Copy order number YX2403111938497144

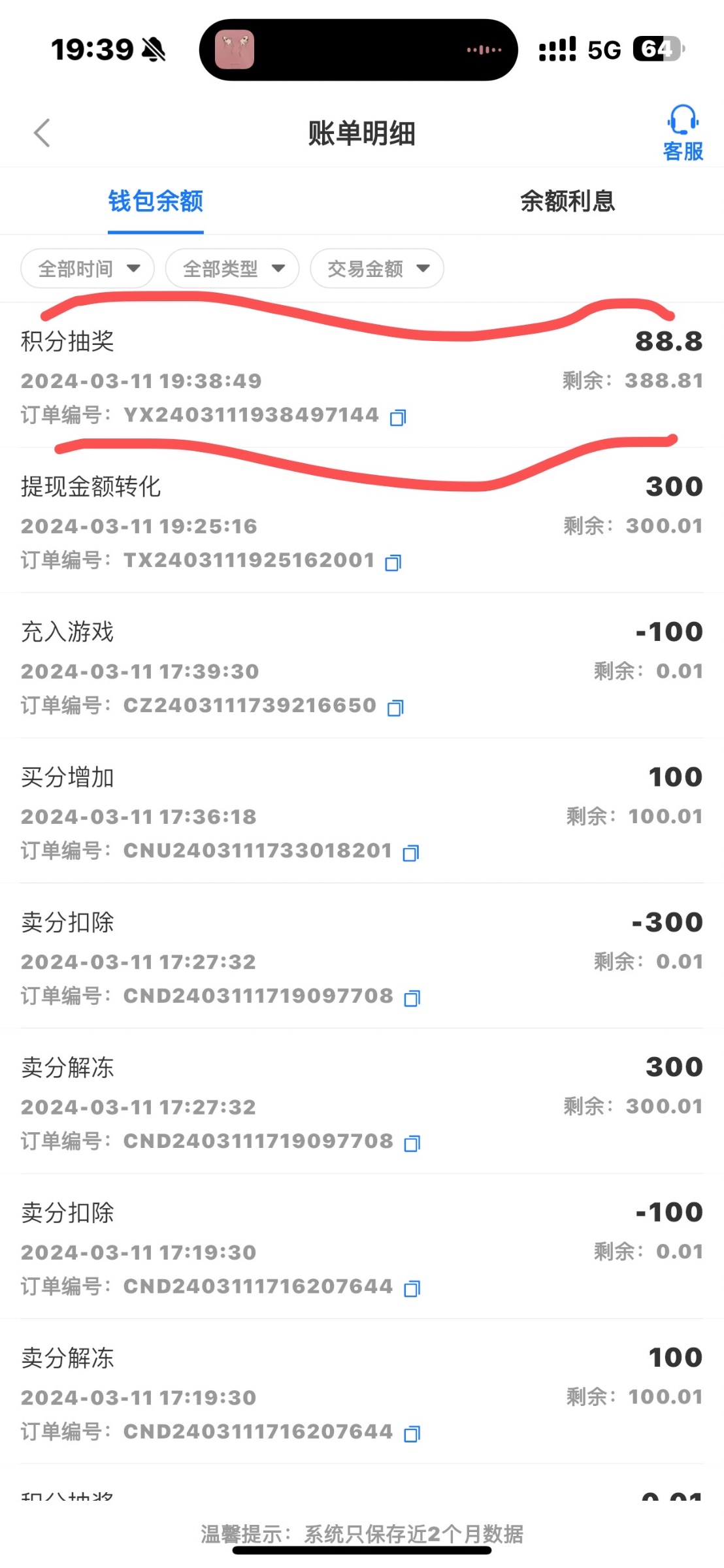(398, 417)
